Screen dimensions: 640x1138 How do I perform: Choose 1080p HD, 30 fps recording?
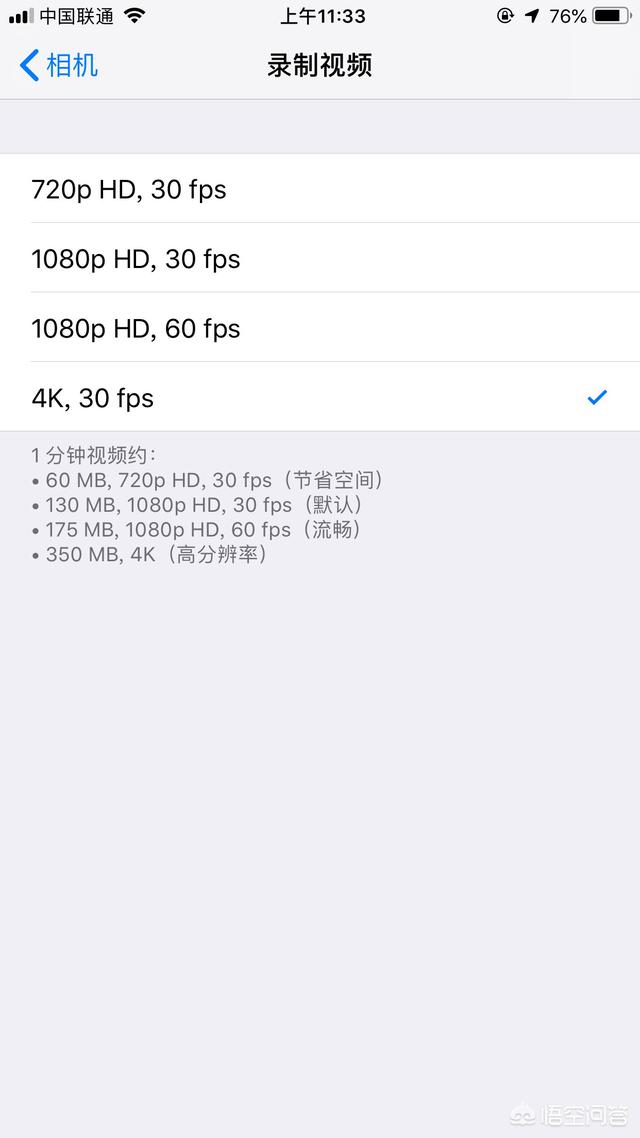pos(320,258)
